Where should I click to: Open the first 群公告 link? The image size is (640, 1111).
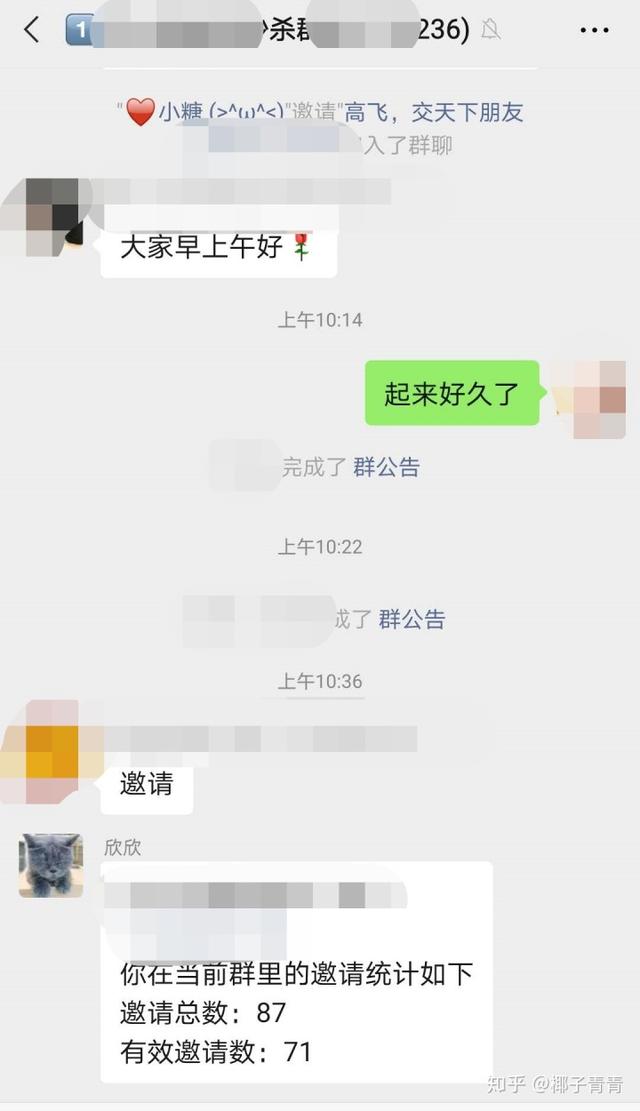[x=386, y=467]
